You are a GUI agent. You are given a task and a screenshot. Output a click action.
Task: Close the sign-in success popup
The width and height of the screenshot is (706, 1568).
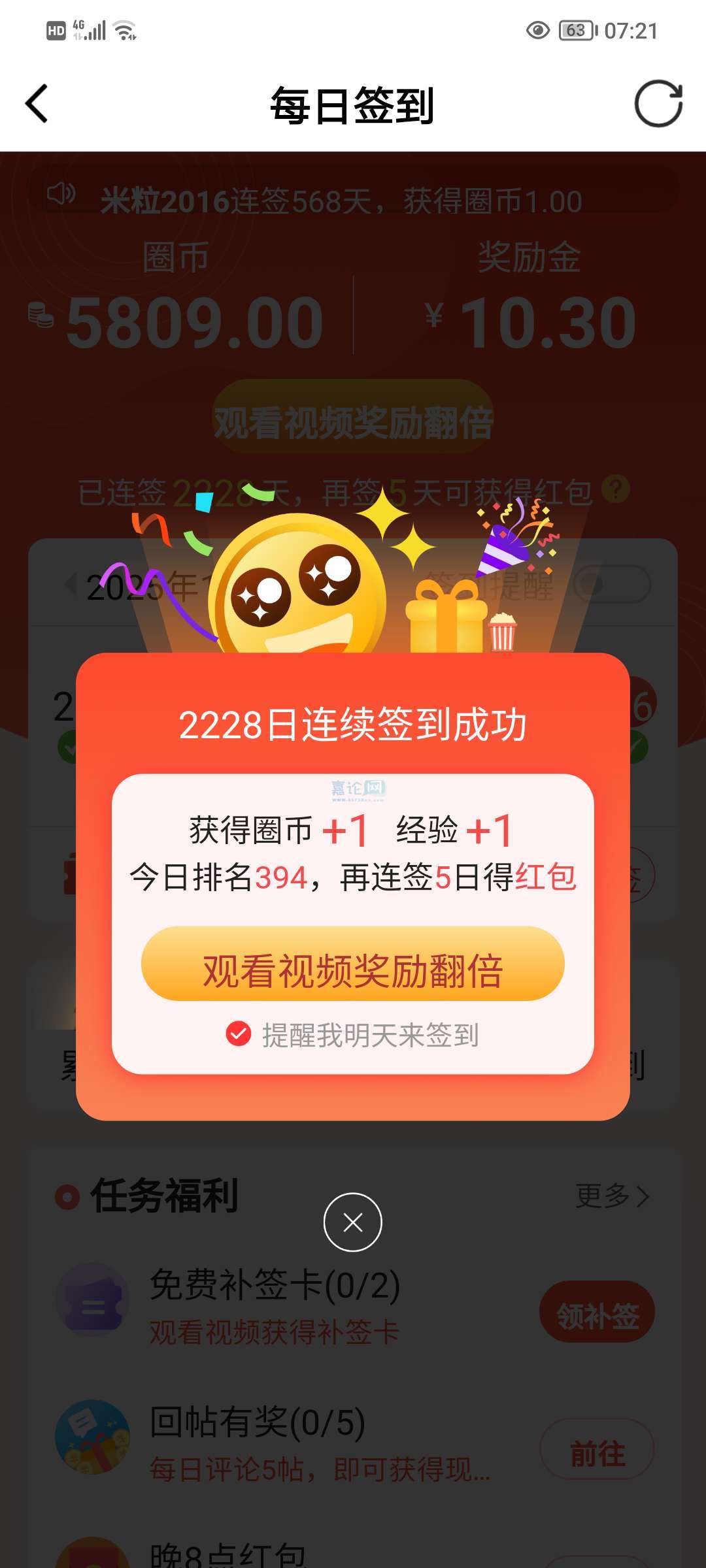[352, 1222]
